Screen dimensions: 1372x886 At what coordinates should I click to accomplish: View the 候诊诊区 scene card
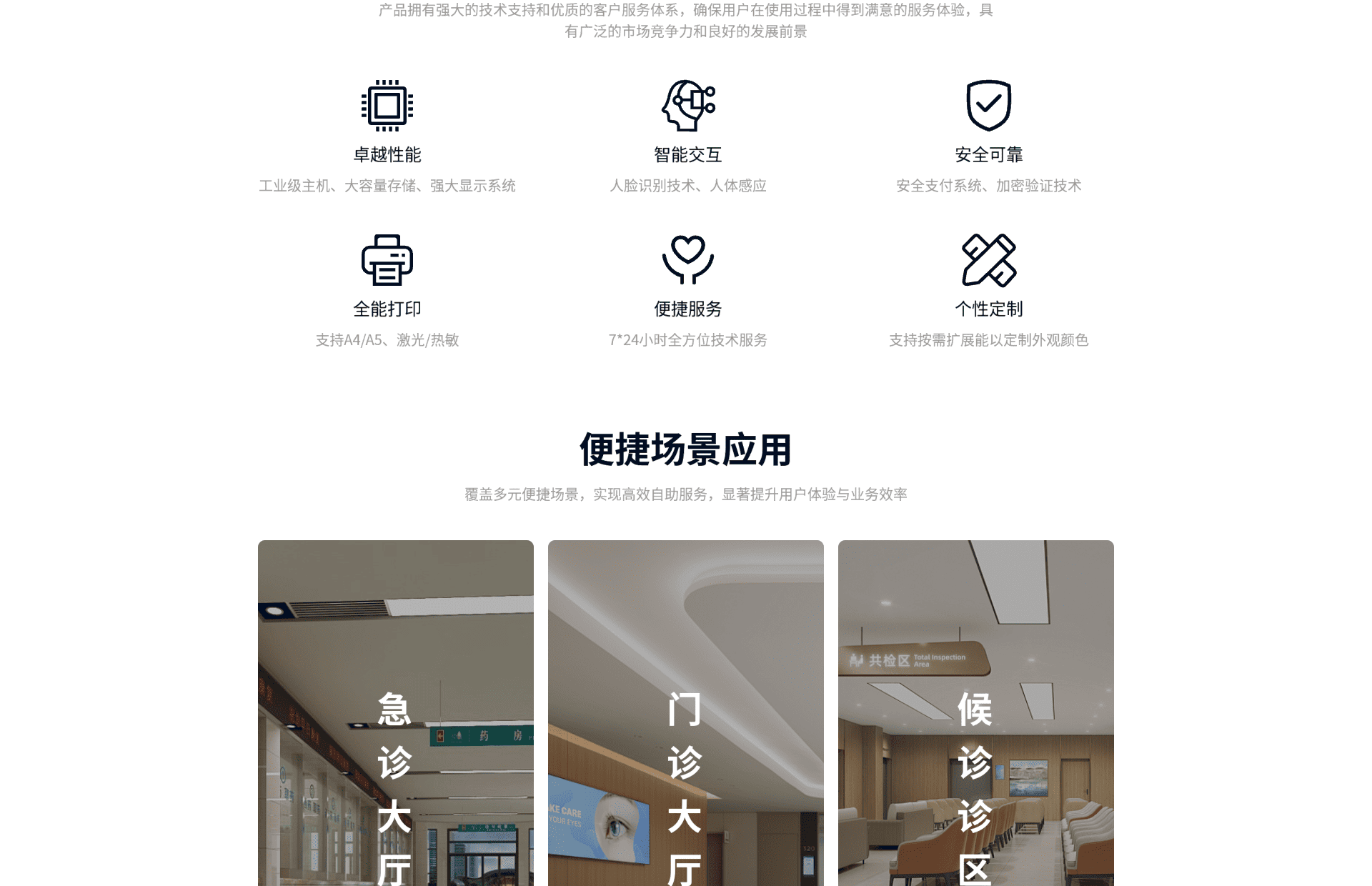tap(975, 713)
